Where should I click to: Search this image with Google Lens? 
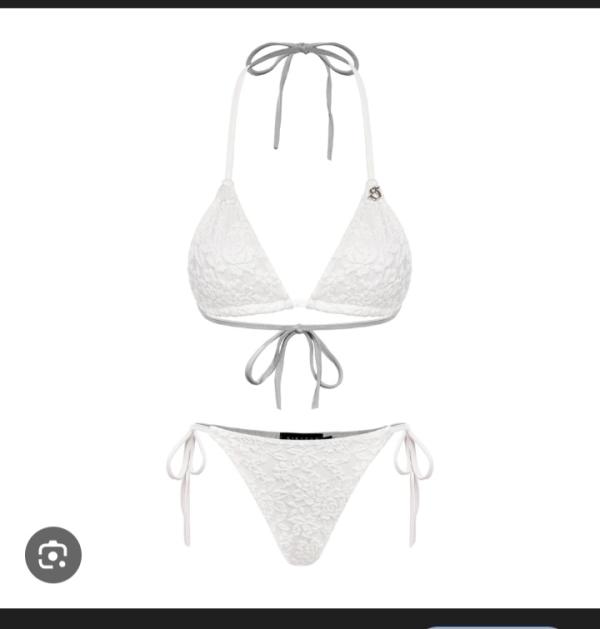53,555
